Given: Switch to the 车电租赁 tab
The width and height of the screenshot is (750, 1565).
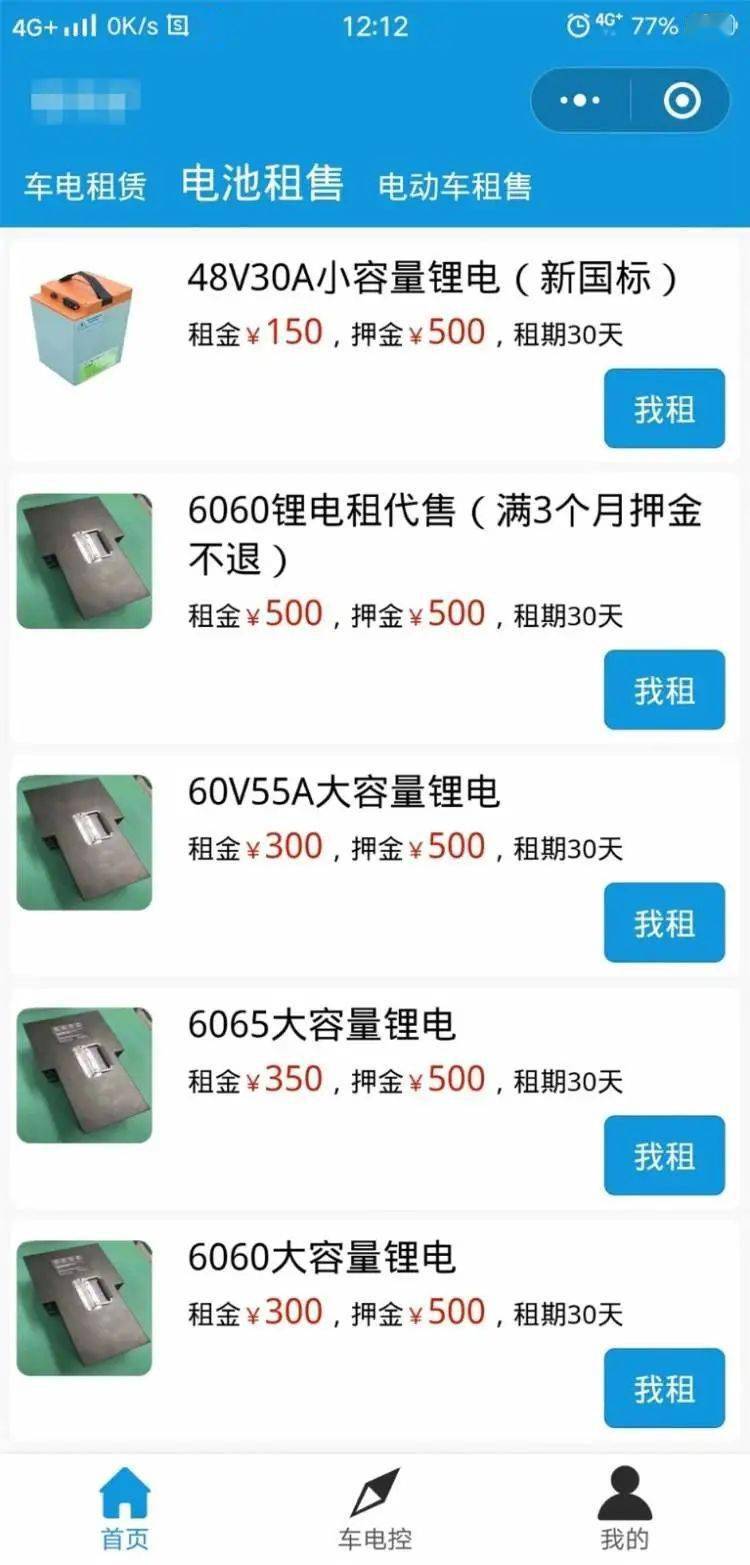Looking at the screenshot, I should point(85,184).
